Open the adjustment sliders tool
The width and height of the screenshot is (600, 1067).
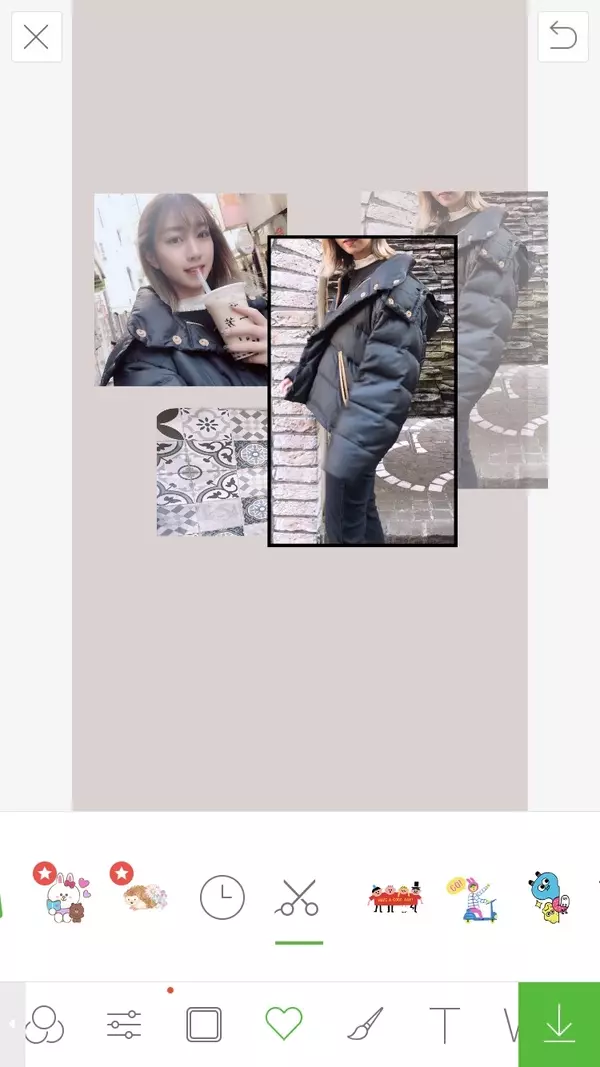click(124, 1025)
